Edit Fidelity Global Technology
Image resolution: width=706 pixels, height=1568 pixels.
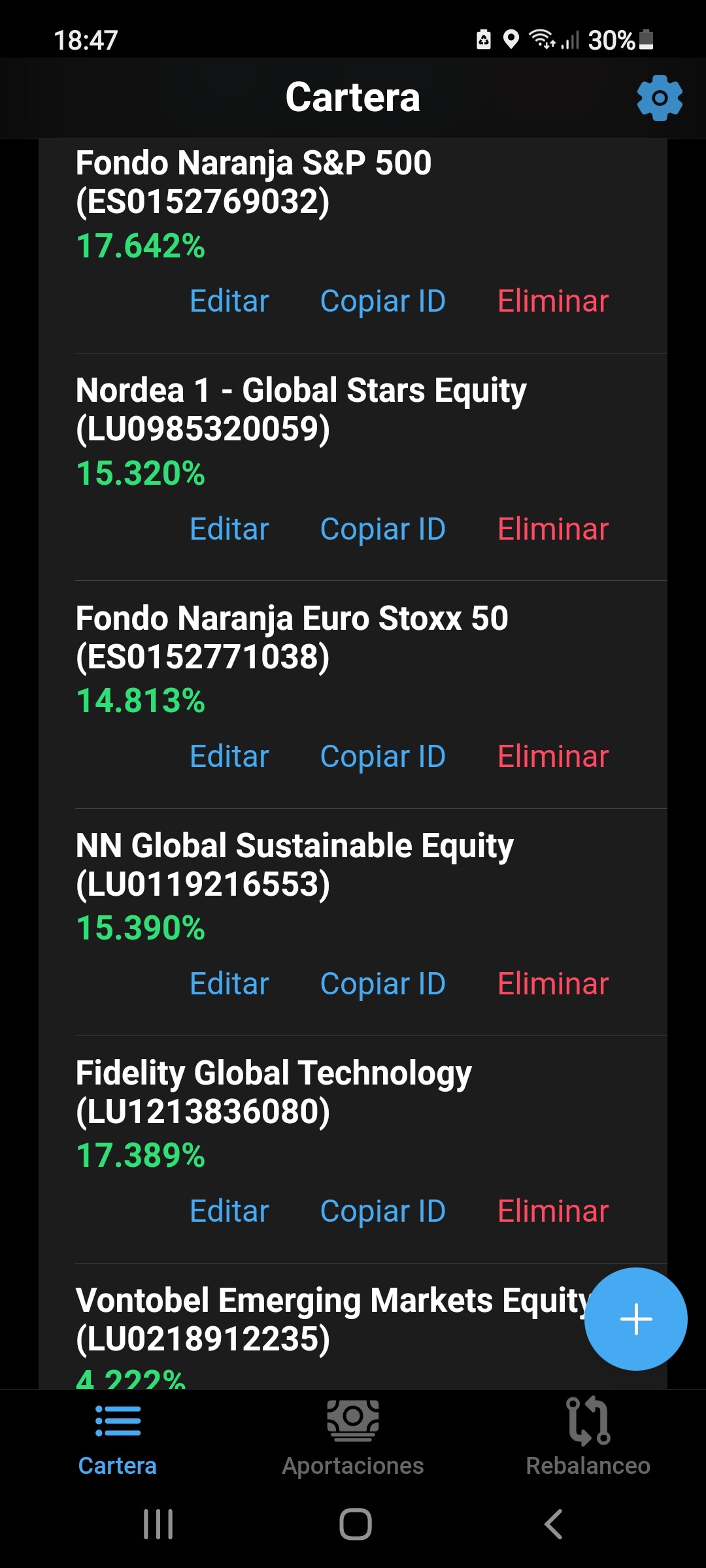pos(229,1211)
